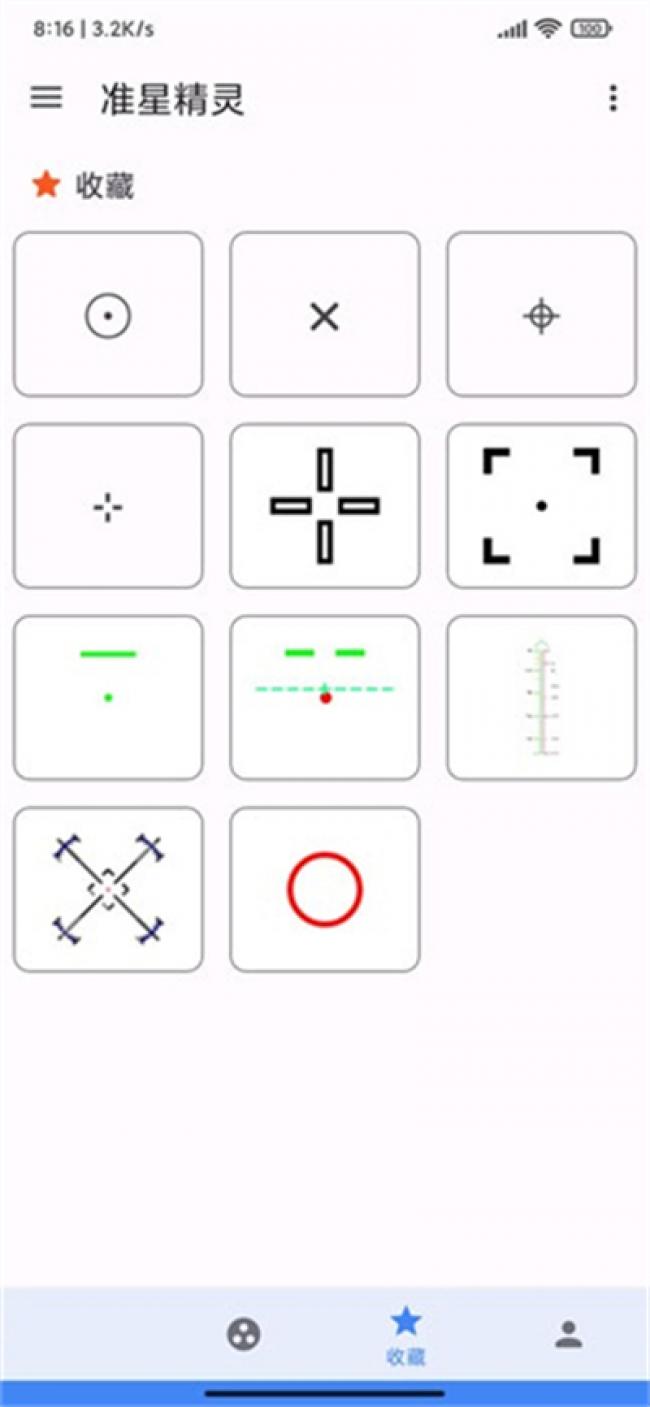Switch to the crosshair library tab

pos(244,1334)
